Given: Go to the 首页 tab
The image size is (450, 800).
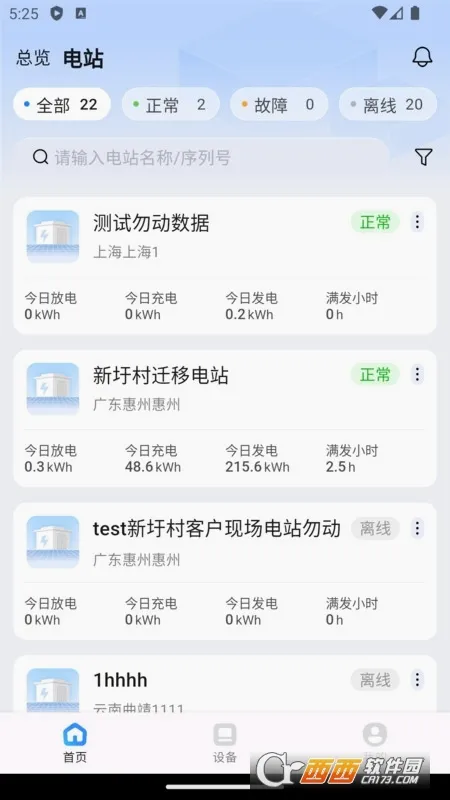Looking at the screenshot, I should click(75, 742).
